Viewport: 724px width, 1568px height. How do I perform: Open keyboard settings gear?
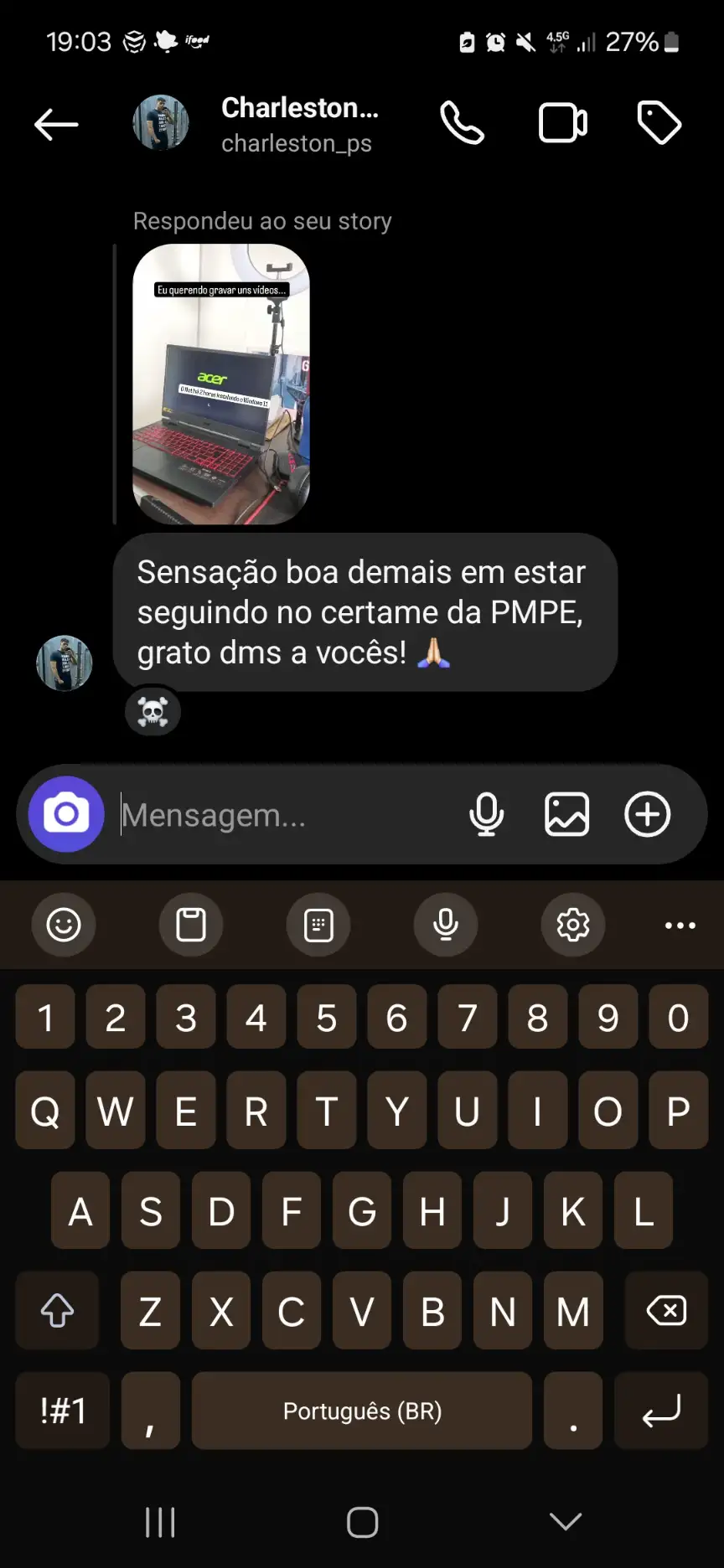coord(572,925)
